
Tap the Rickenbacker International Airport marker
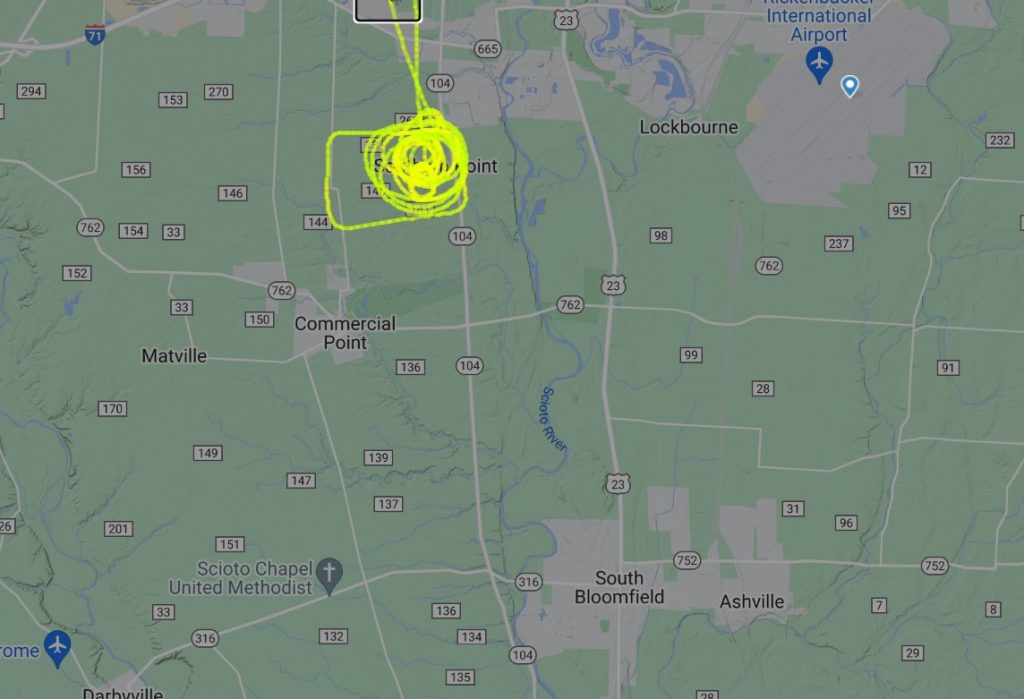click(819, 65)
